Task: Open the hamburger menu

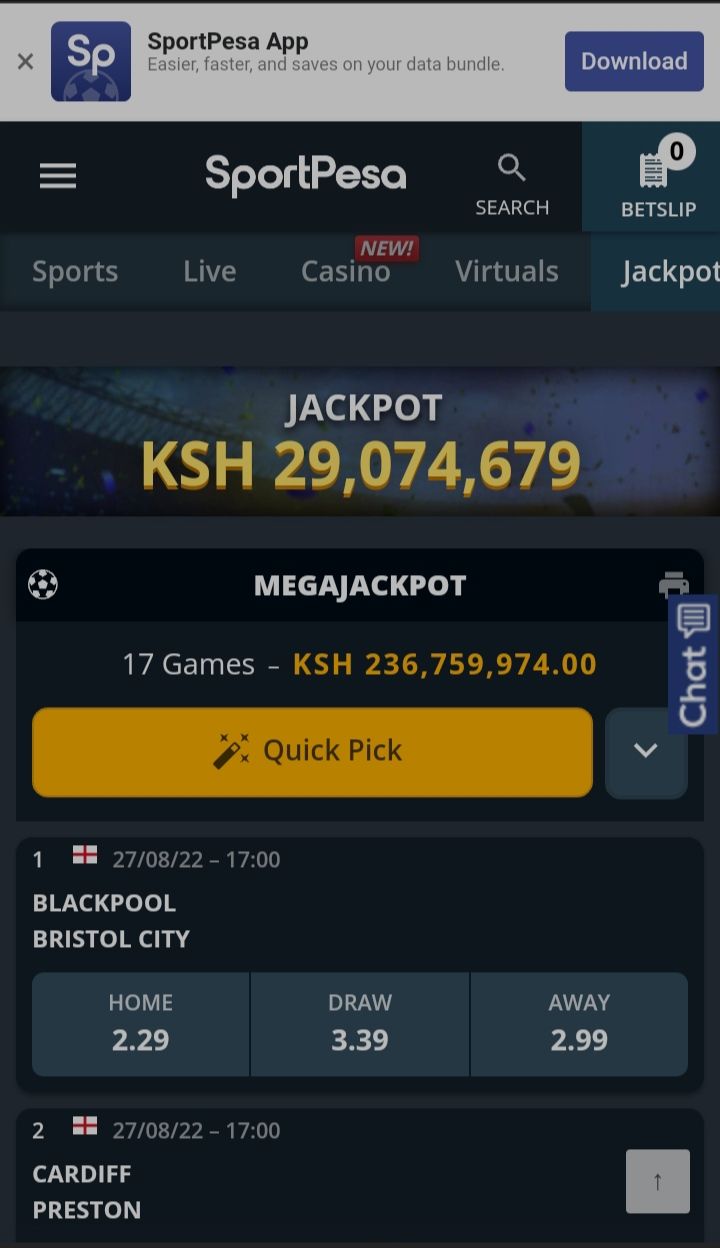Action: pos(58,177)
